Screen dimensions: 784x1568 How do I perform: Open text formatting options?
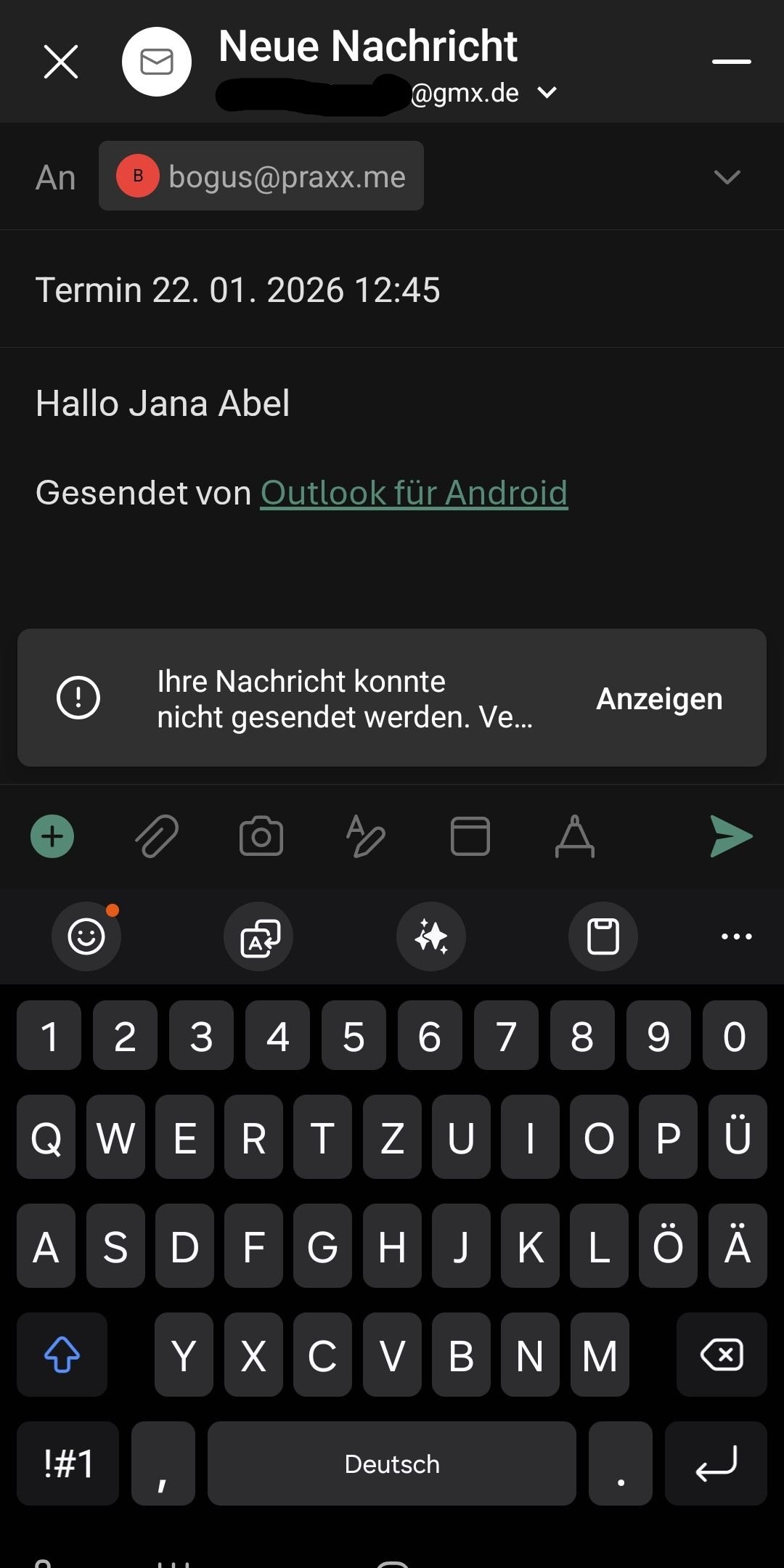(575, 836)
